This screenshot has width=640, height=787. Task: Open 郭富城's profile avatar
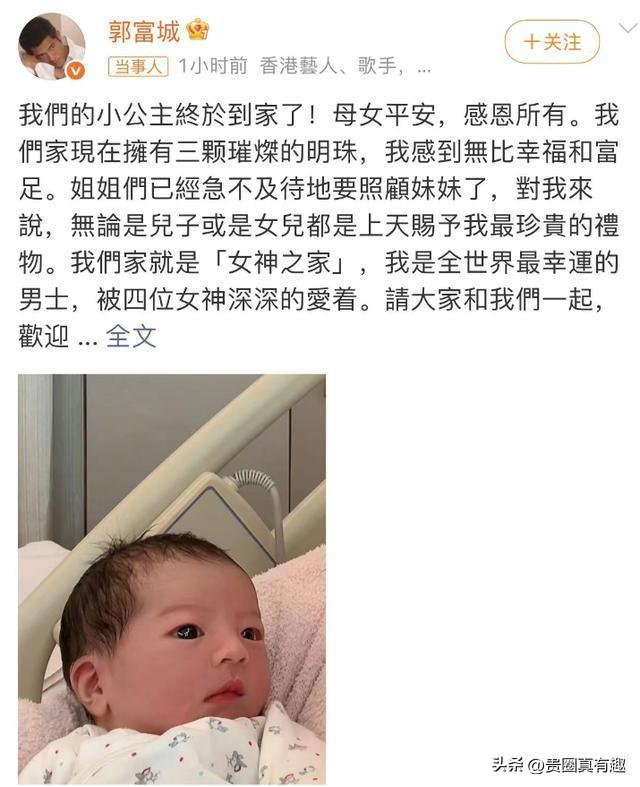(x=52, y=45)
